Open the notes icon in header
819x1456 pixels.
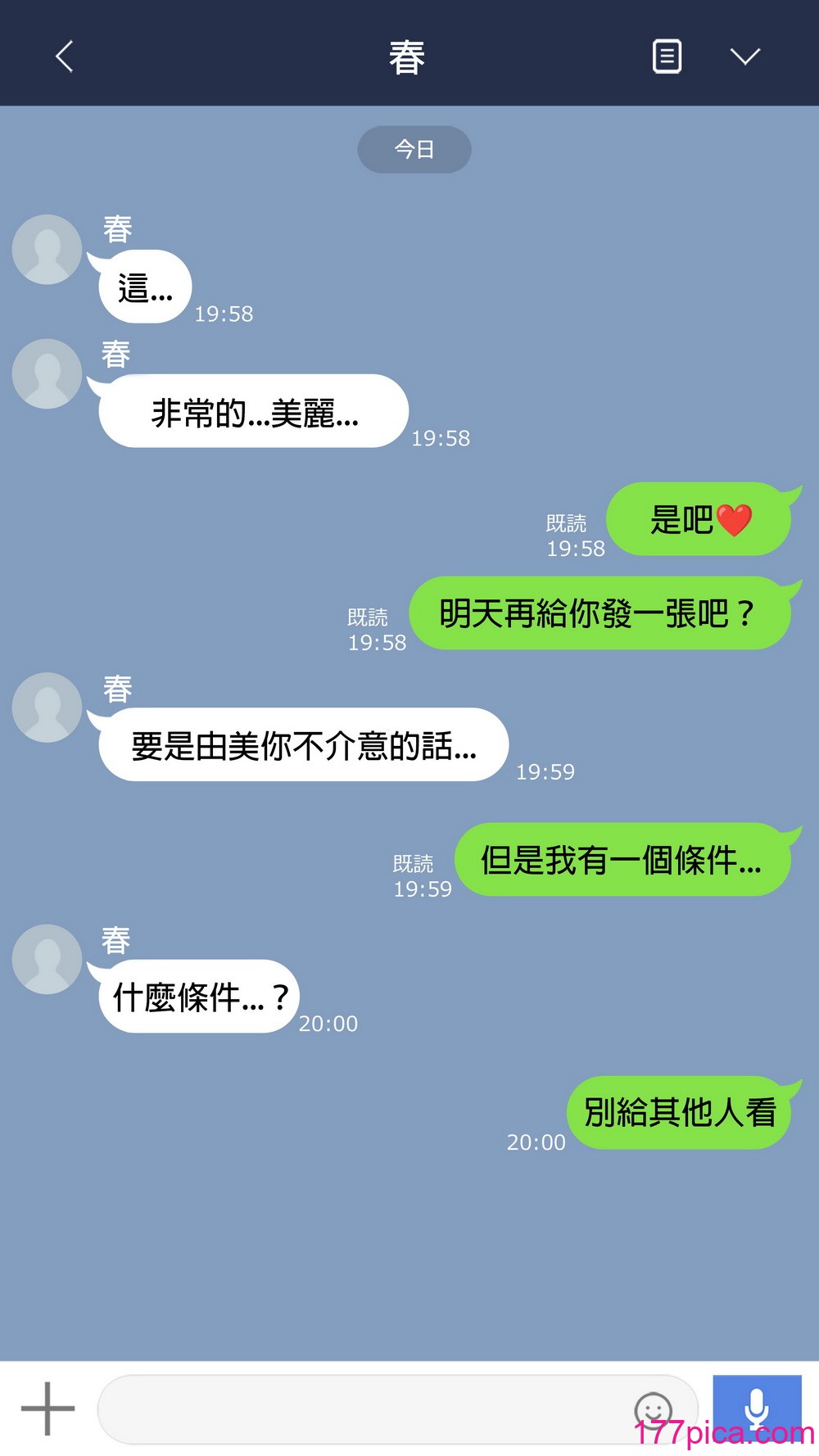coord(667,57)
